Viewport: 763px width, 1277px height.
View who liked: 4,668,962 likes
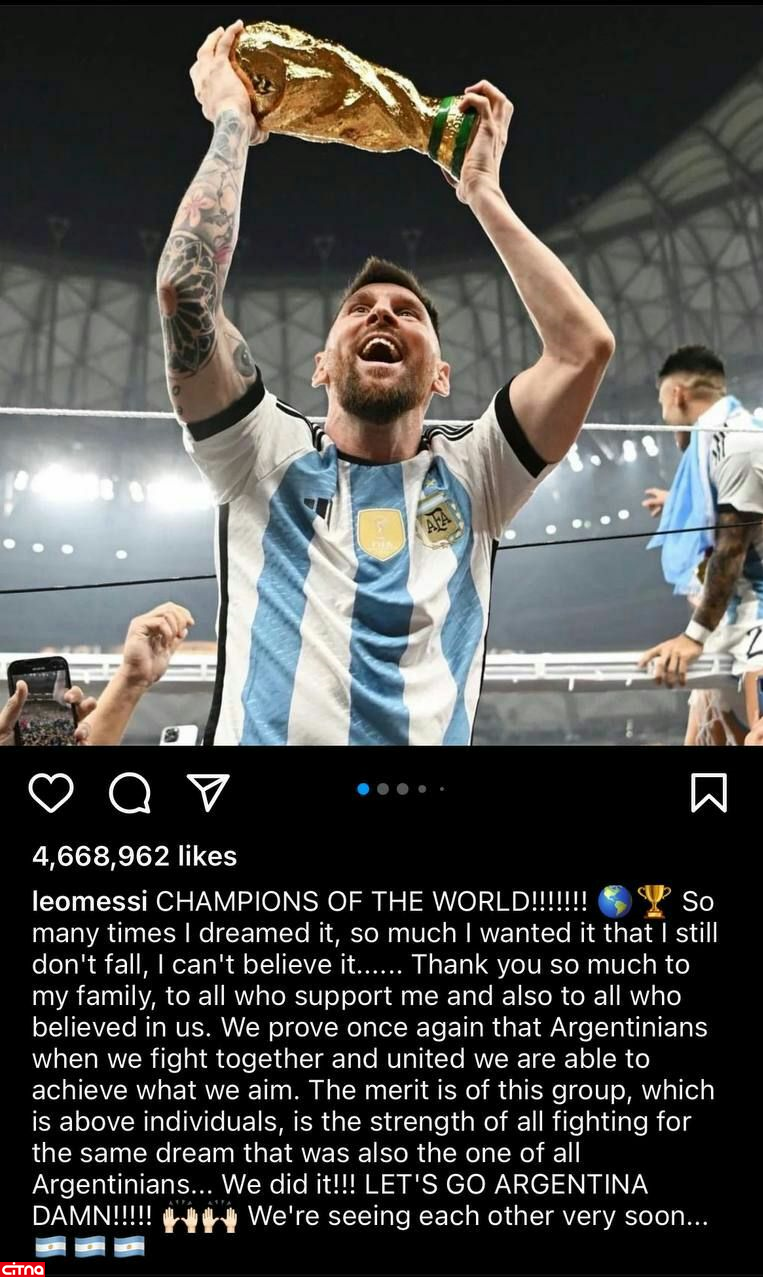coord(134,856)
